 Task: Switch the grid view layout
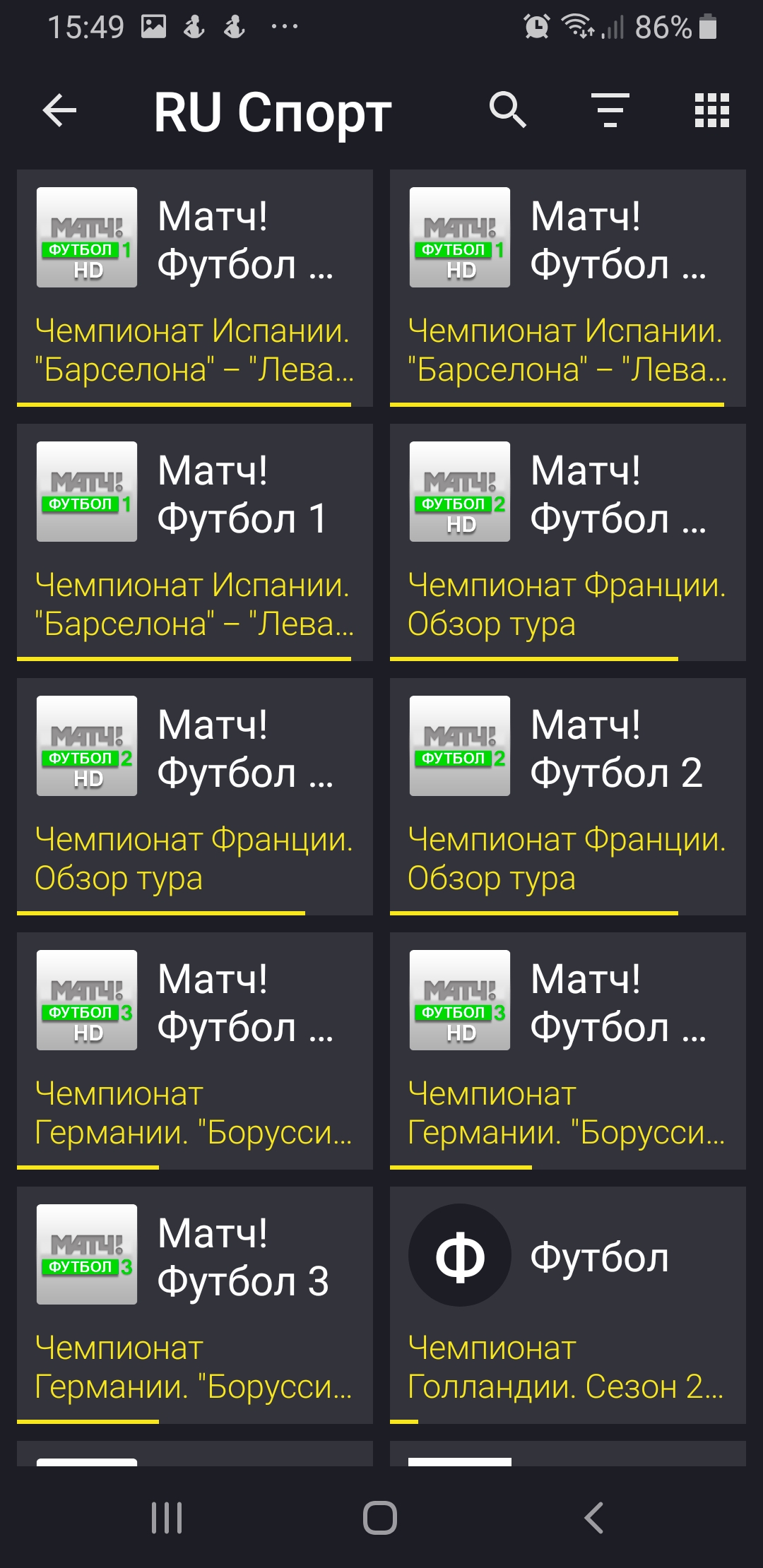click(x=711, y=110)
